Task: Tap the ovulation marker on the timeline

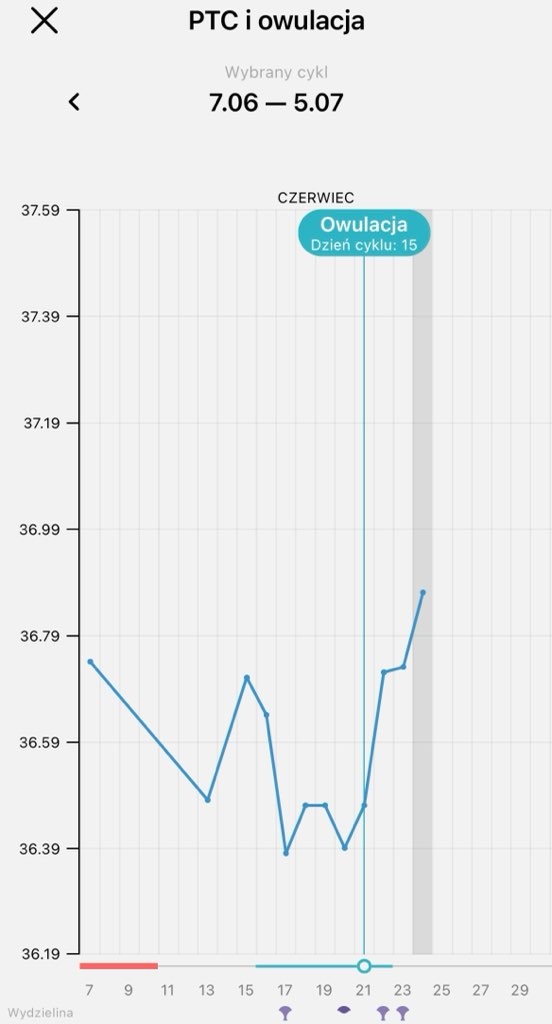Action: point(364,966)
